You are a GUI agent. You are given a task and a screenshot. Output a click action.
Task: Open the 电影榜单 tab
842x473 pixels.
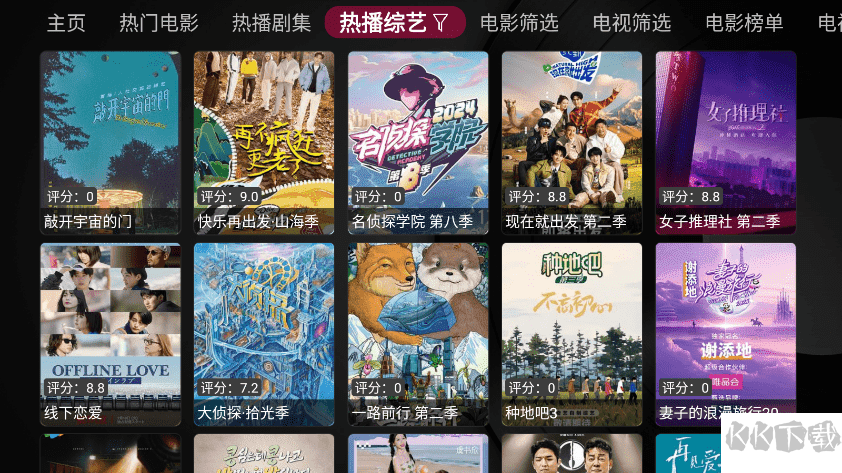[744, 23]
